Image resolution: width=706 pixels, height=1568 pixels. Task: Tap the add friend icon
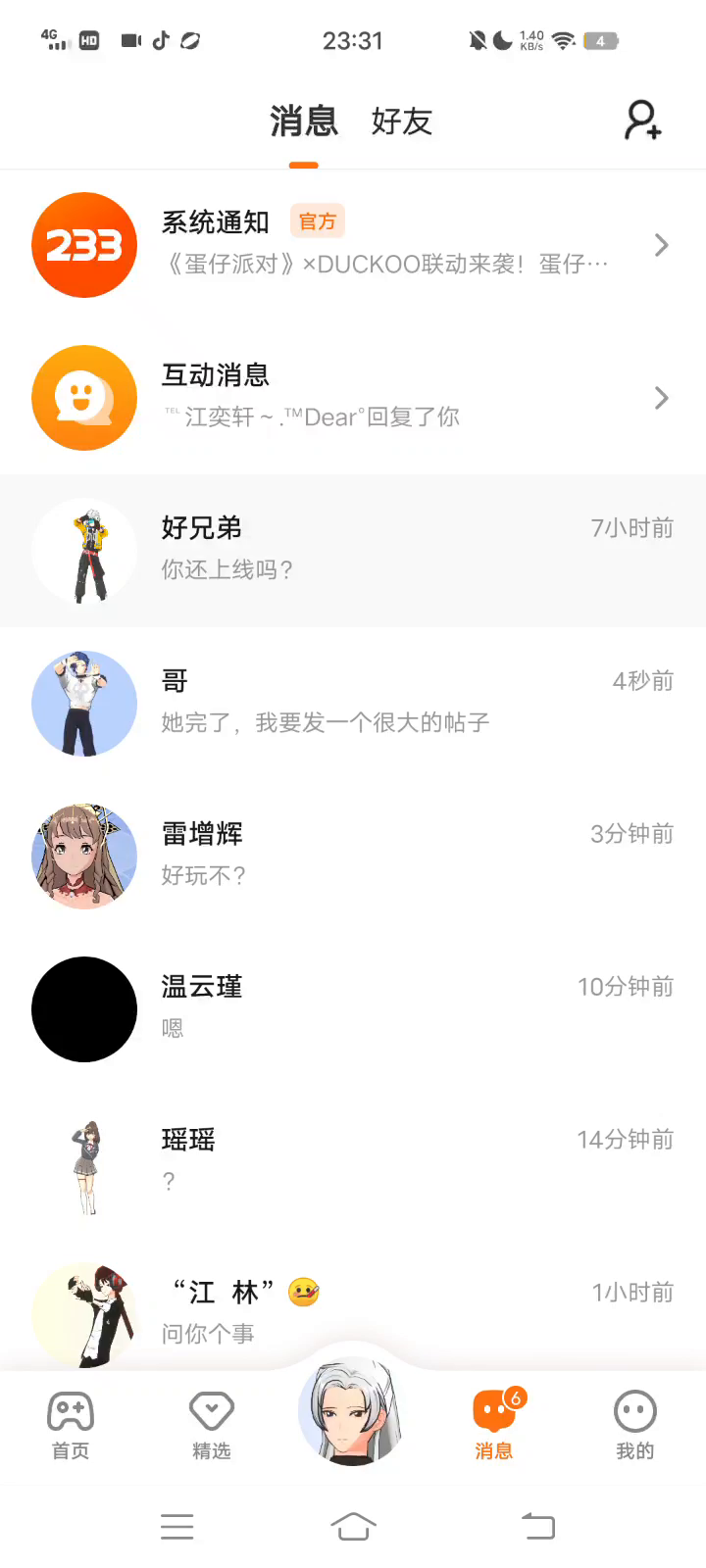(x=643, y=121)
